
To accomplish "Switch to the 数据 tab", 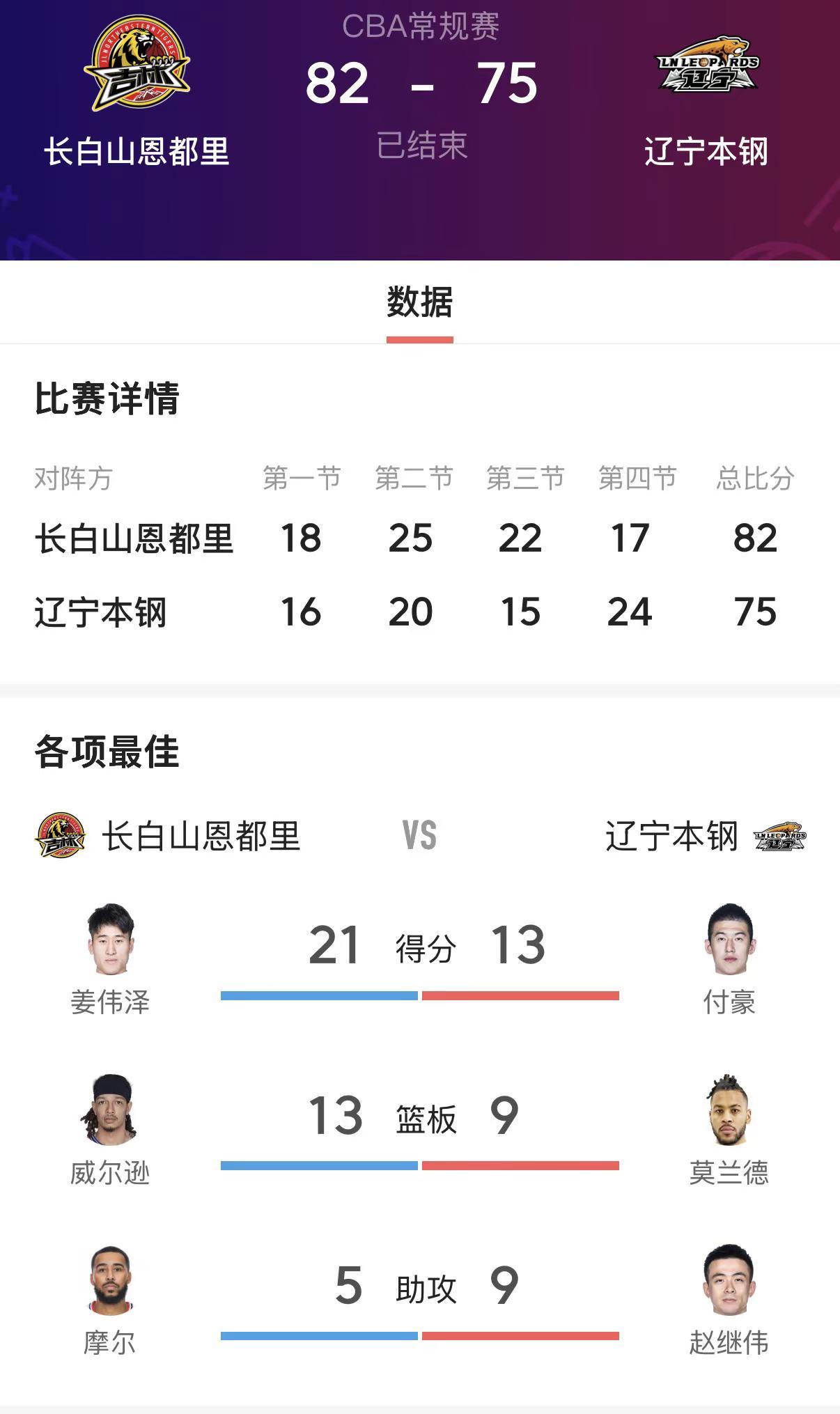I will click(420, 303).
